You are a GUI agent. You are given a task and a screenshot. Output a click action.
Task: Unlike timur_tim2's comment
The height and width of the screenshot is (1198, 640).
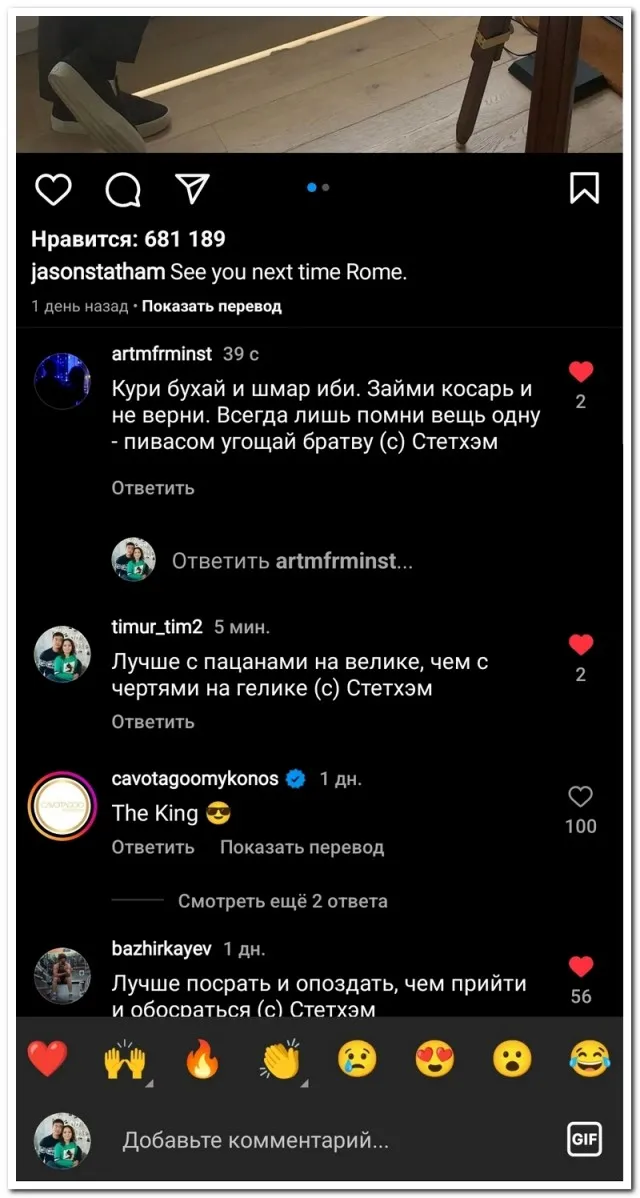coord(580,645)
